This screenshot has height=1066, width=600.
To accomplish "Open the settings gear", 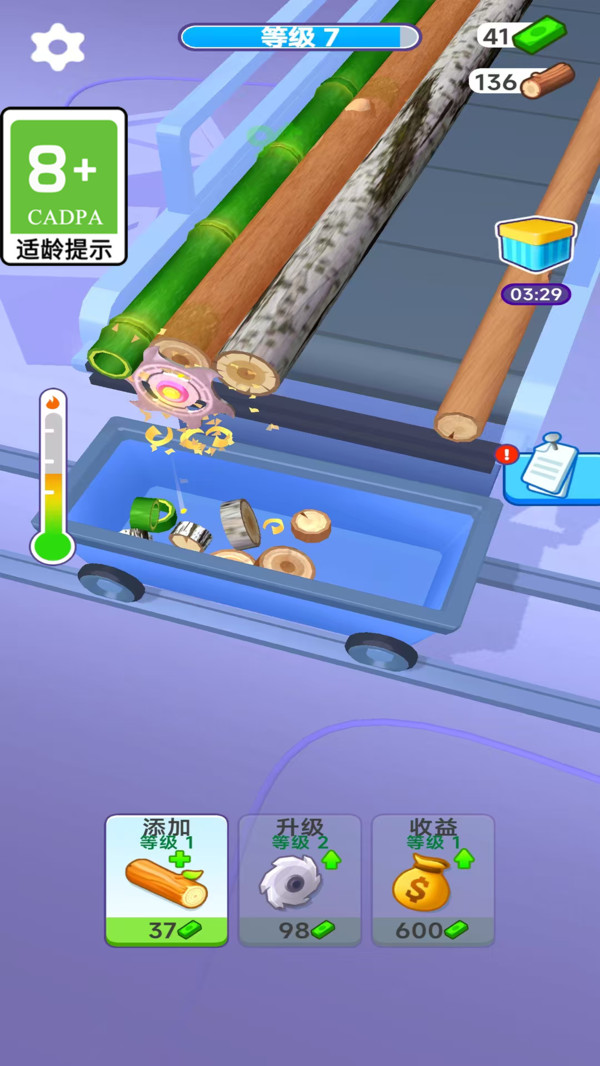I will click(58, 45).
